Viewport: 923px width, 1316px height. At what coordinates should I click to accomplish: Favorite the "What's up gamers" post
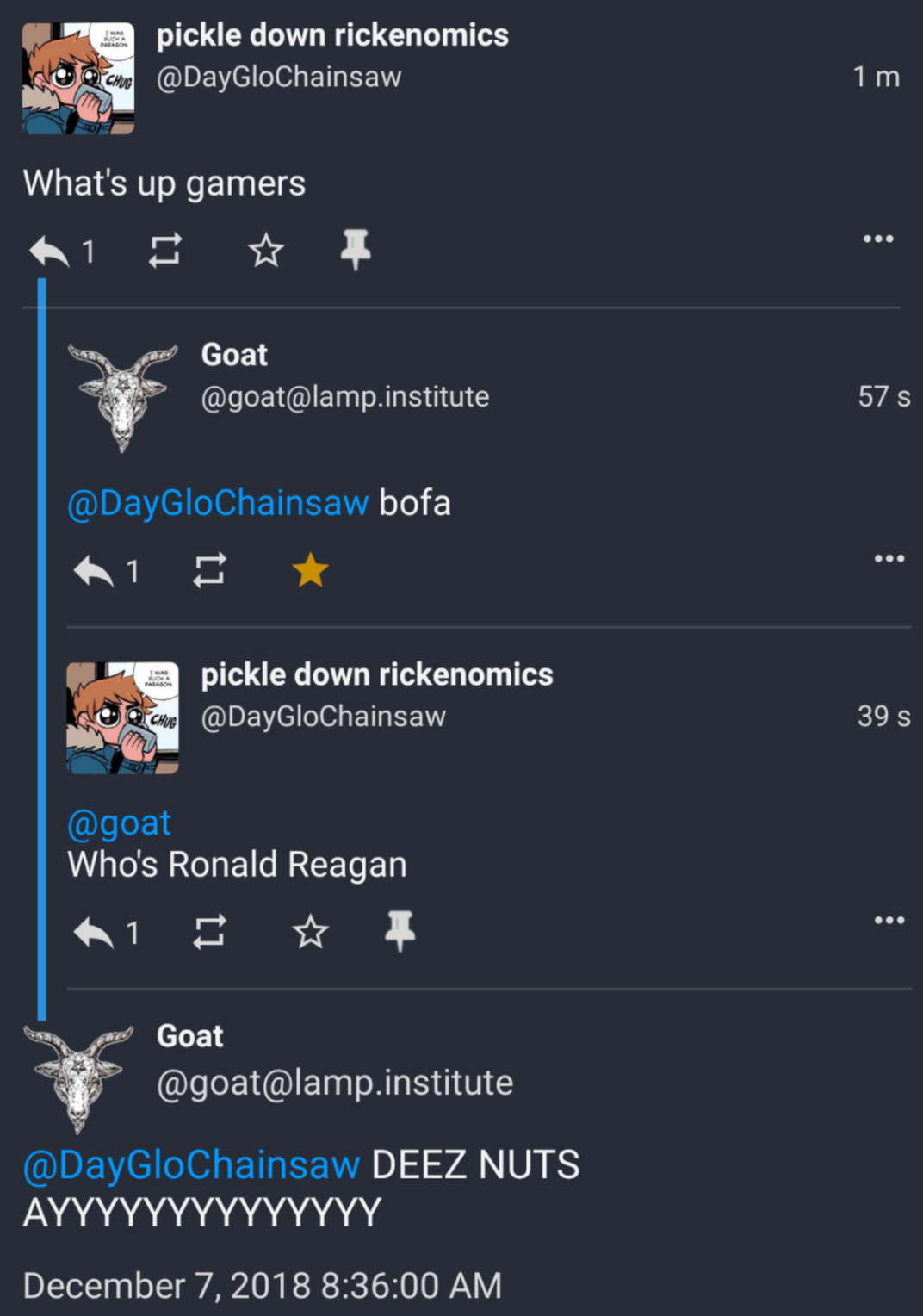(x=265, y=251)
